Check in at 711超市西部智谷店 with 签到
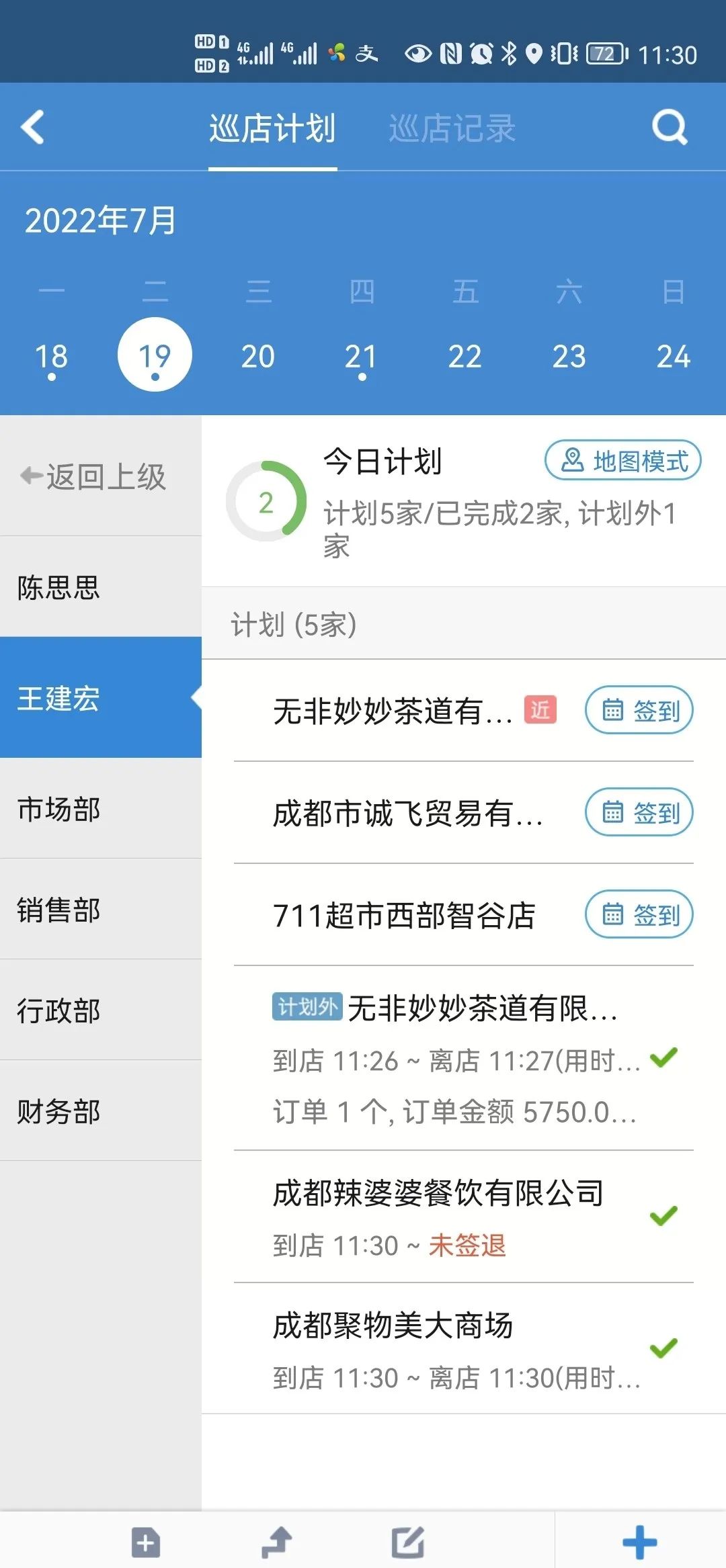 (x=639, y=914)
